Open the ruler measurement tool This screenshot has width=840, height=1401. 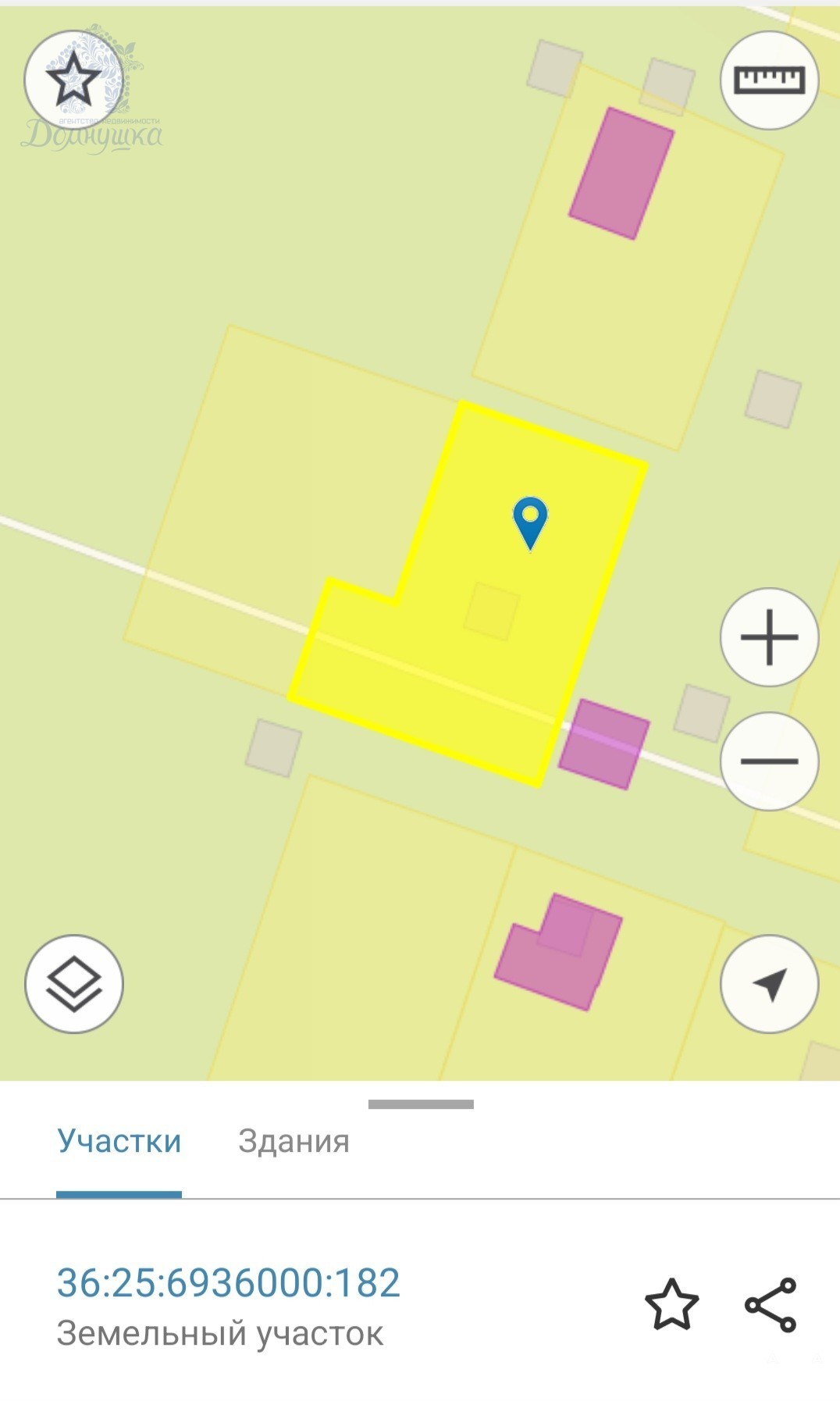click(769, 80)
